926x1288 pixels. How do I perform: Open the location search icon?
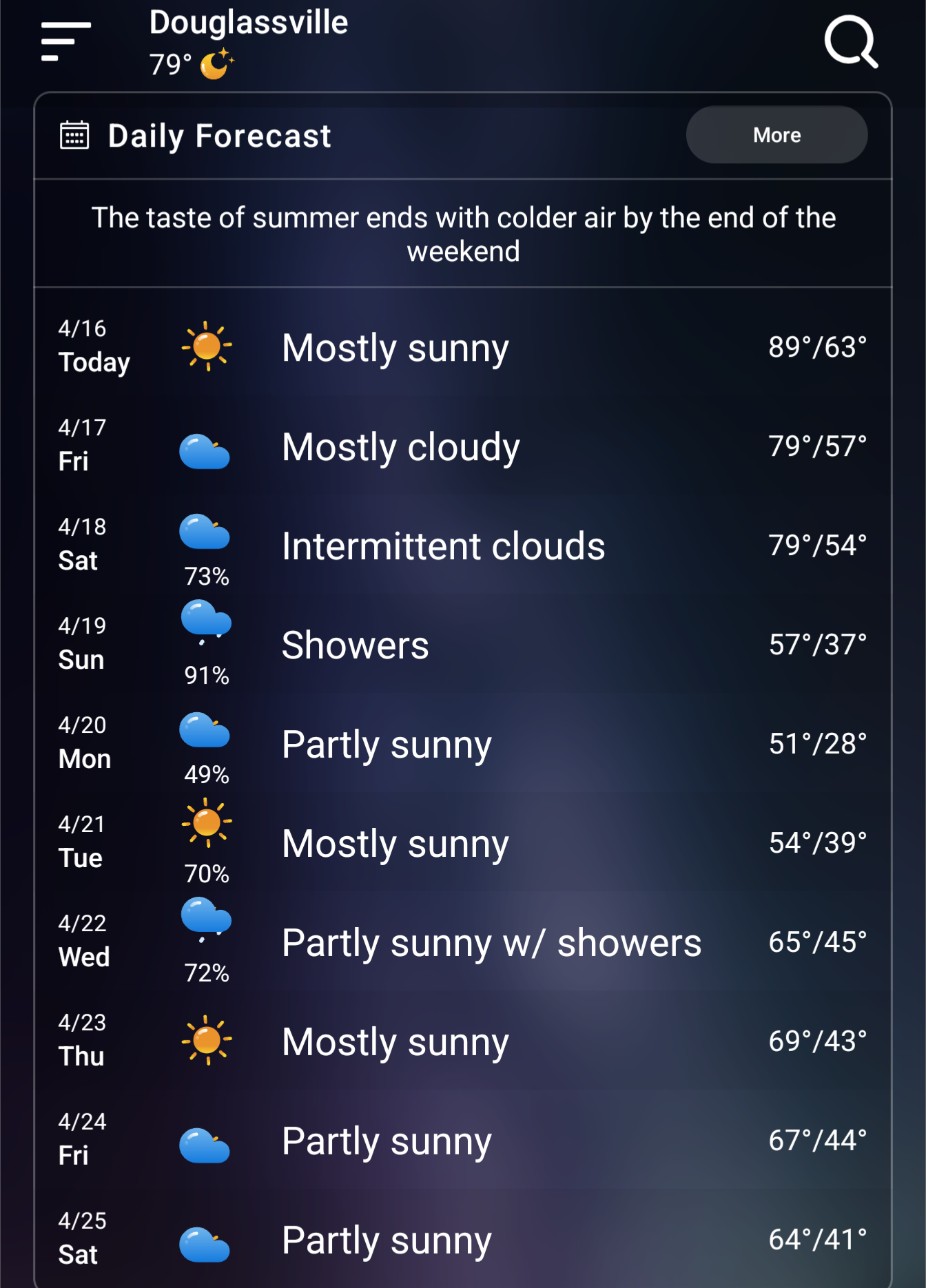[851, 41]
